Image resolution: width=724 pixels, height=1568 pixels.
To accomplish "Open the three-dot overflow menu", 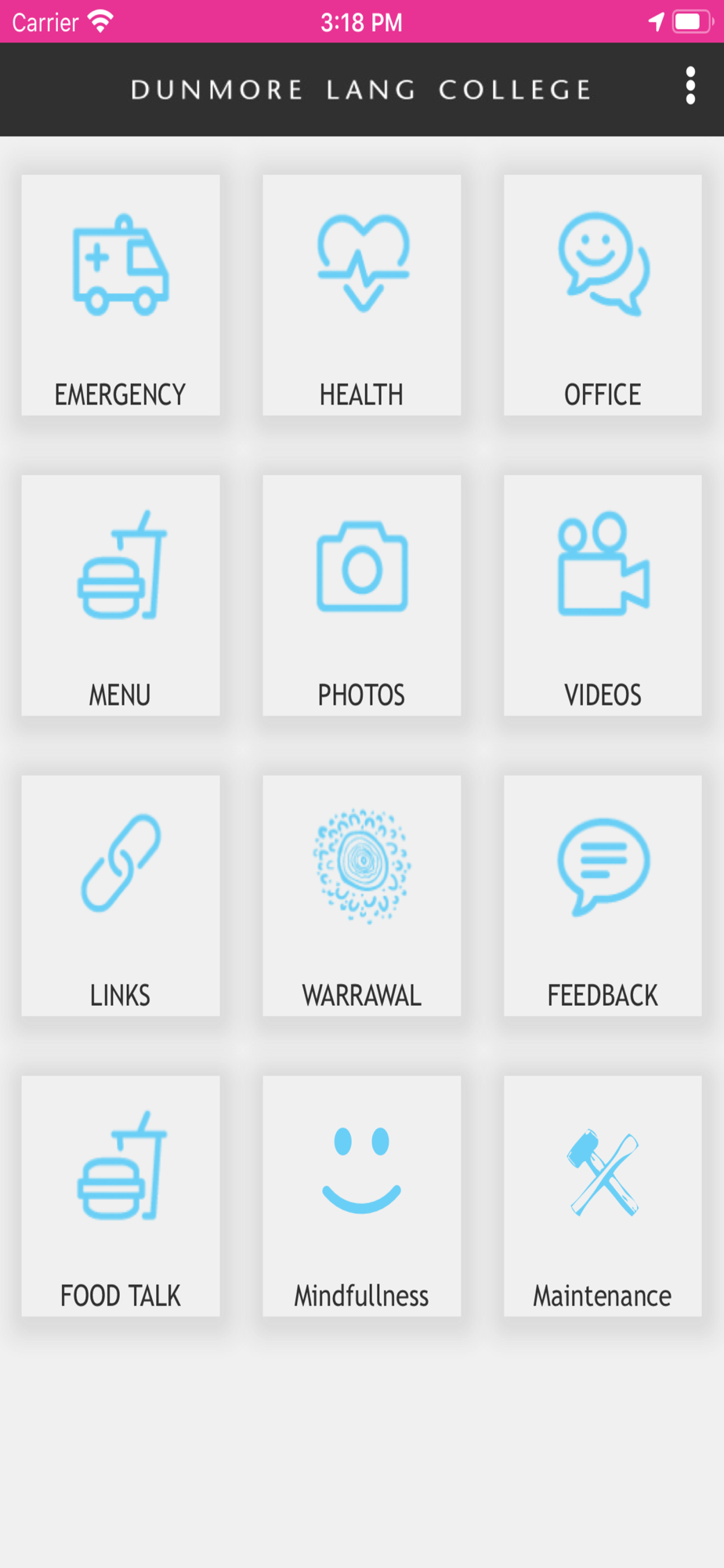I will [x=690, y=86].
